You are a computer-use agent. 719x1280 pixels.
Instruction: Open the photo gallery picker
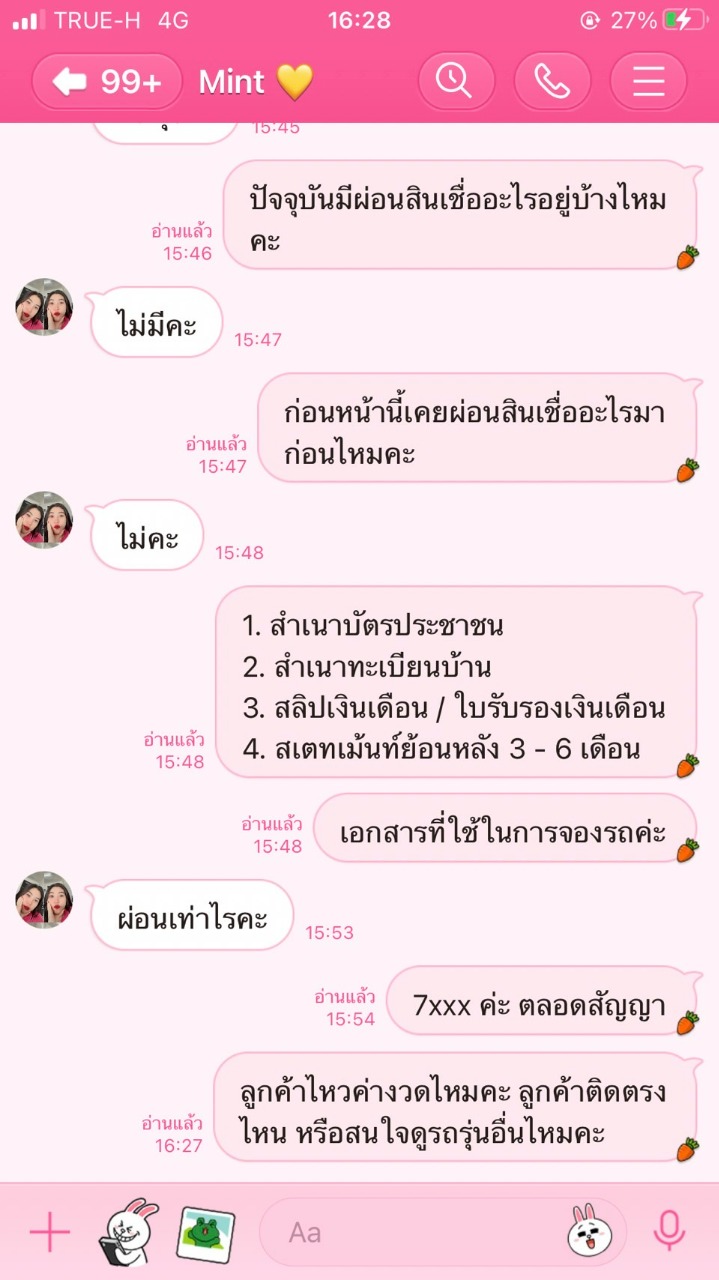(206, 1232)
